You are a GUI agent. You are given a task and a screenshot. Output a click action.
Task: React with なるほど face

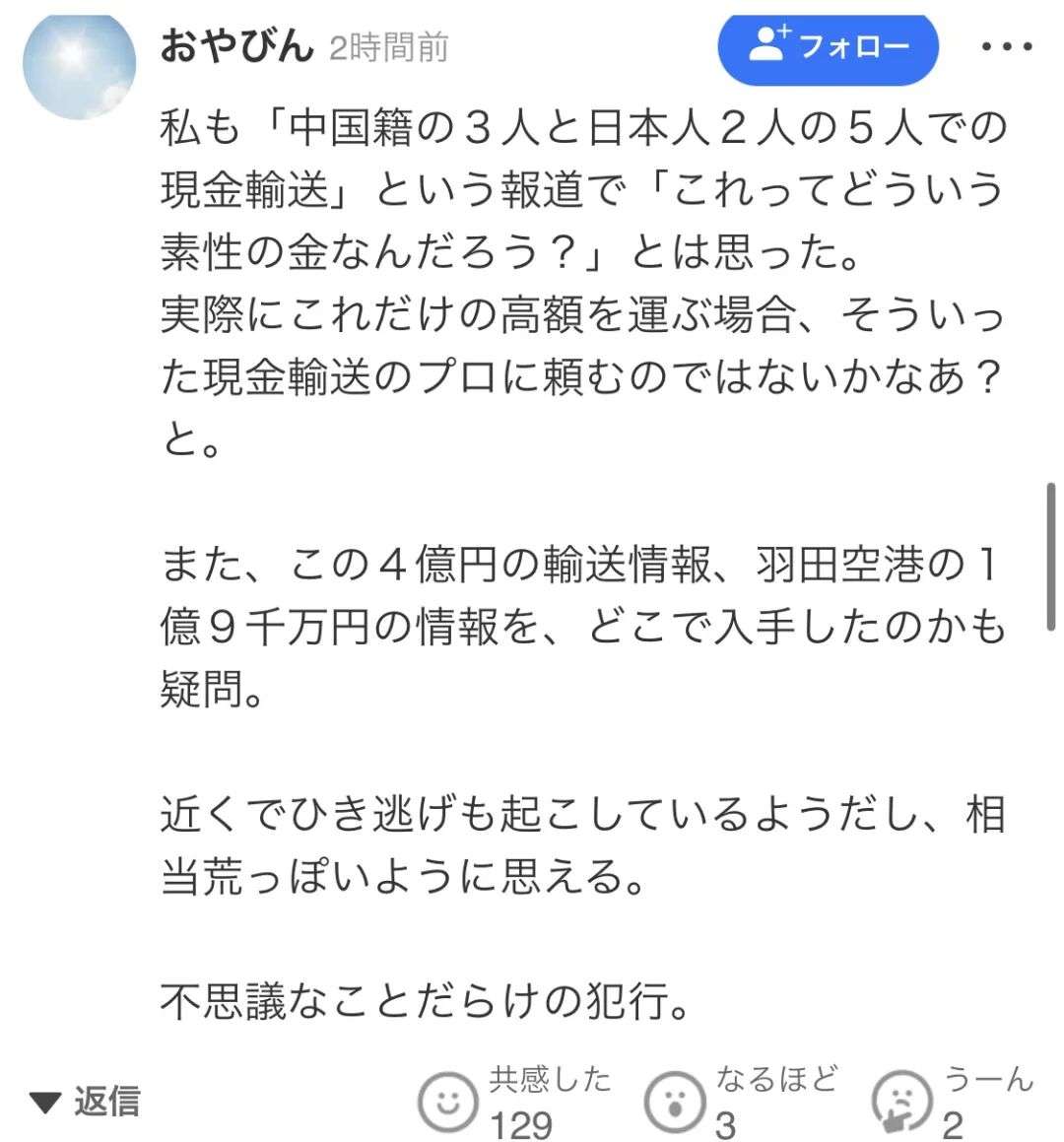(x=675, y=1101)
